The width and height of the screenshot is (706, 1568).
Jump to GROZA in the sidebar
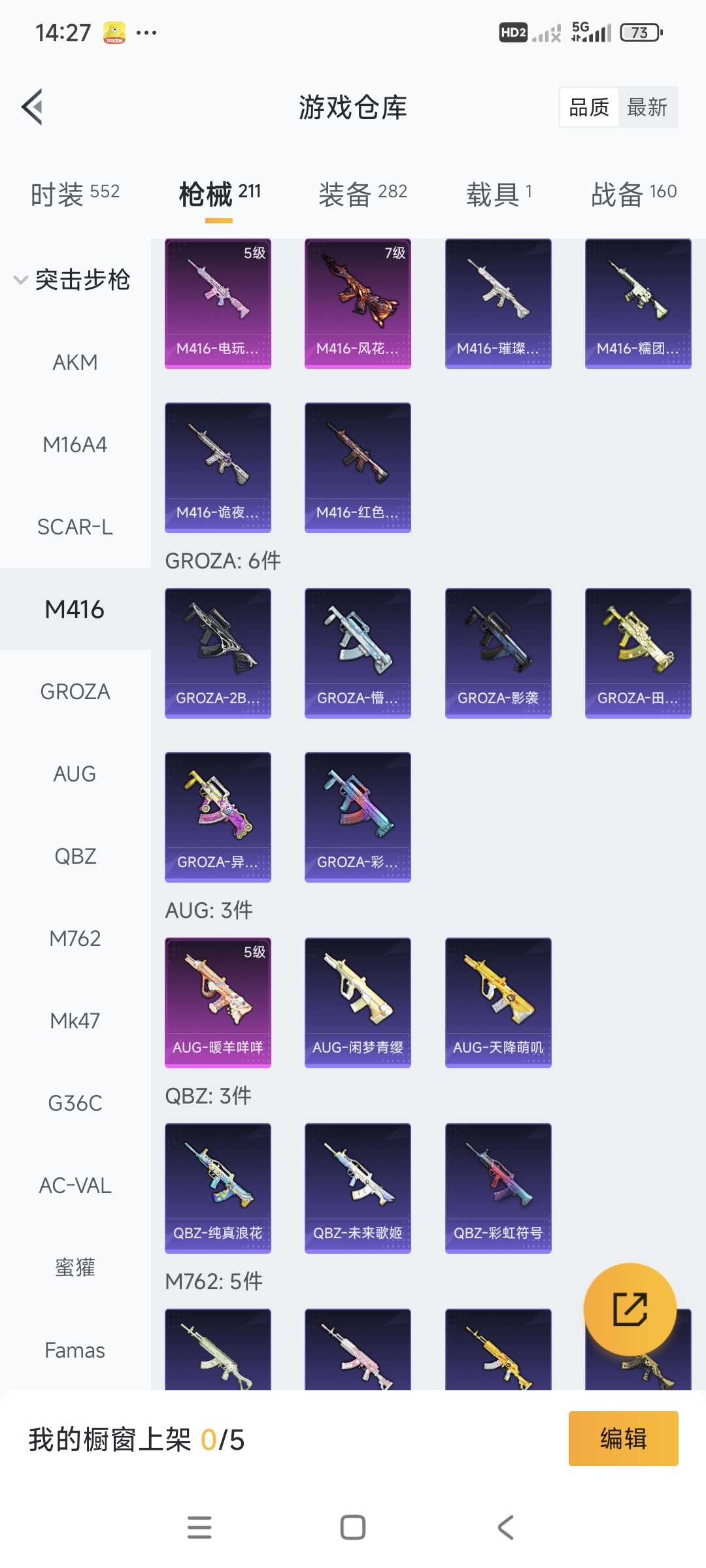75,691
